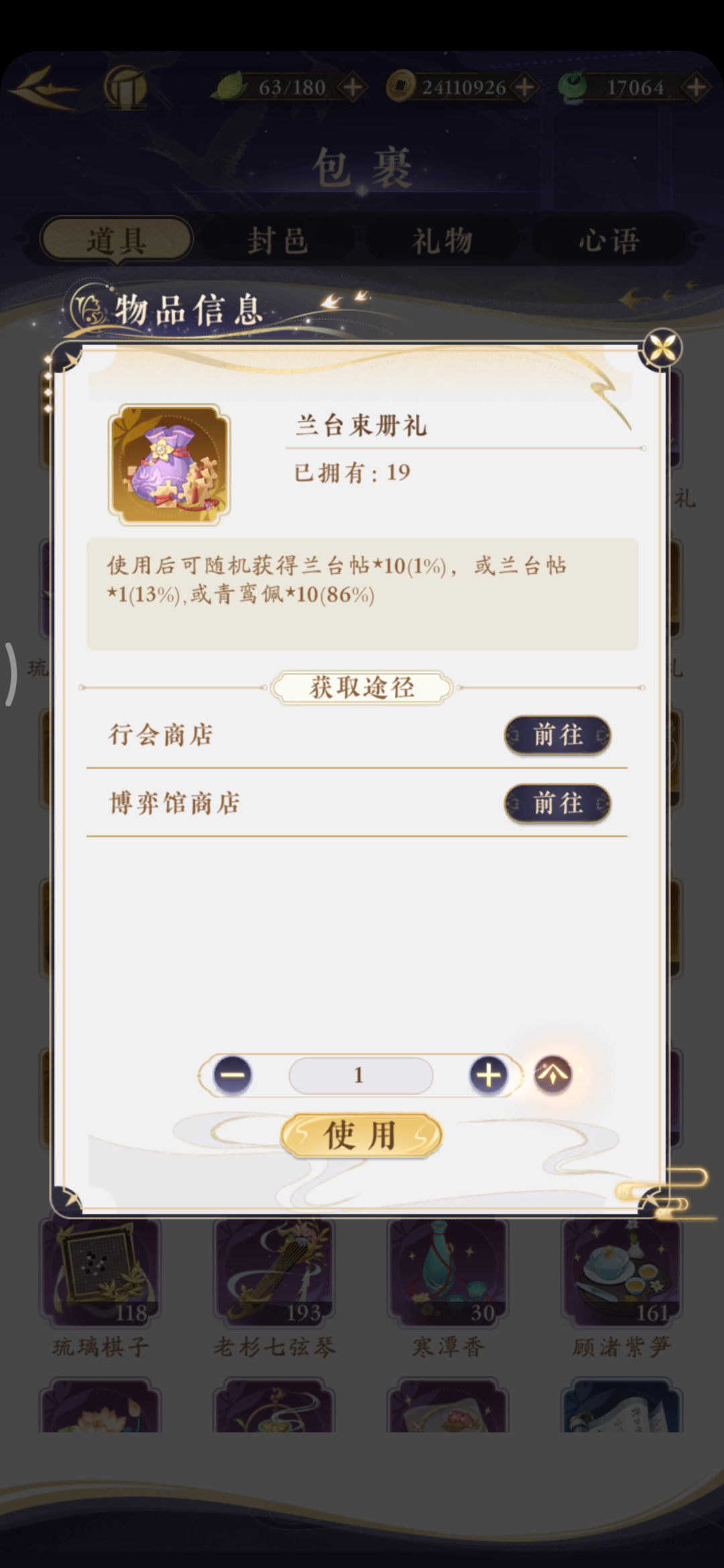The height and width of the screenshot is (1568, 724).
Task: Tap the 使用 button
Action: coord(361,1135)
